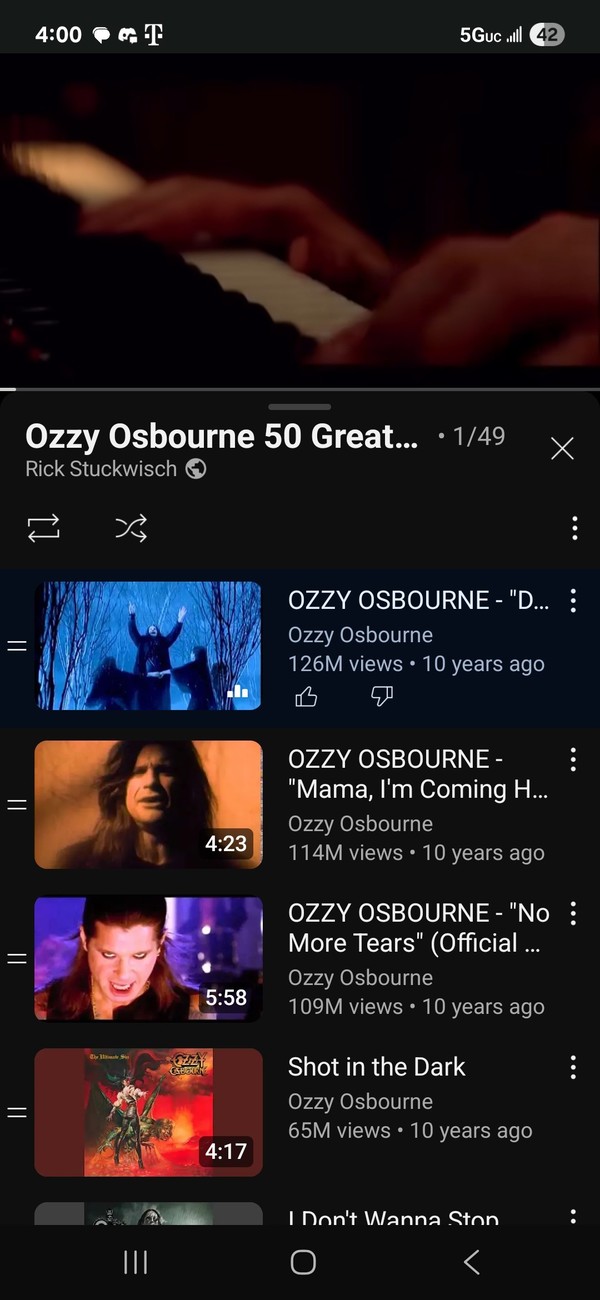The image size is (600, 1300).
Task: Open recent apps from navigation bar
Action: coord(135,1262)
